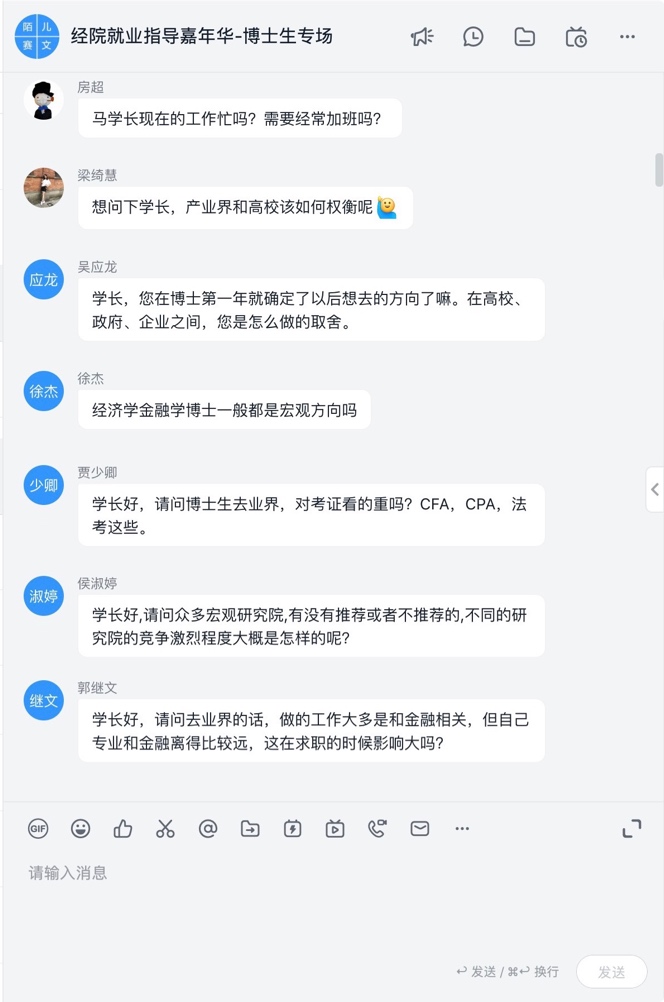This screenshot has height=1002, width=664.
Task: Open the live replay TV icon
Action: point(576,37)
